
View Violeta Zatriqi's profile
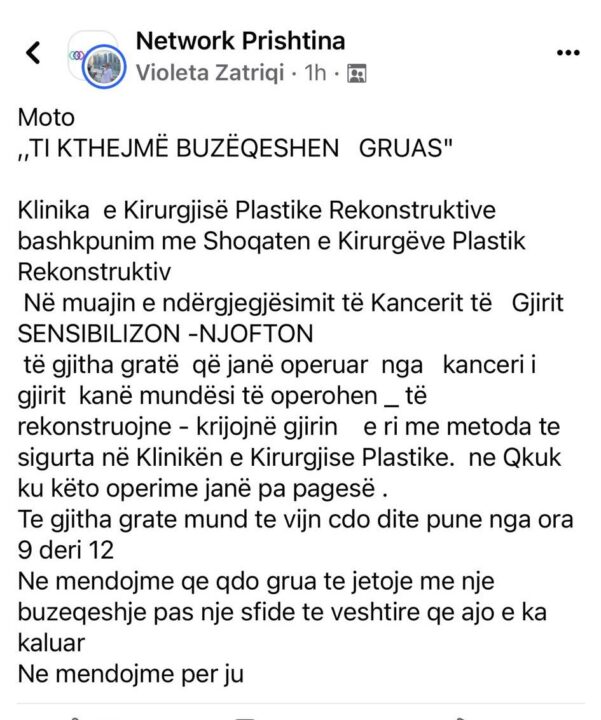pos(209,72)
